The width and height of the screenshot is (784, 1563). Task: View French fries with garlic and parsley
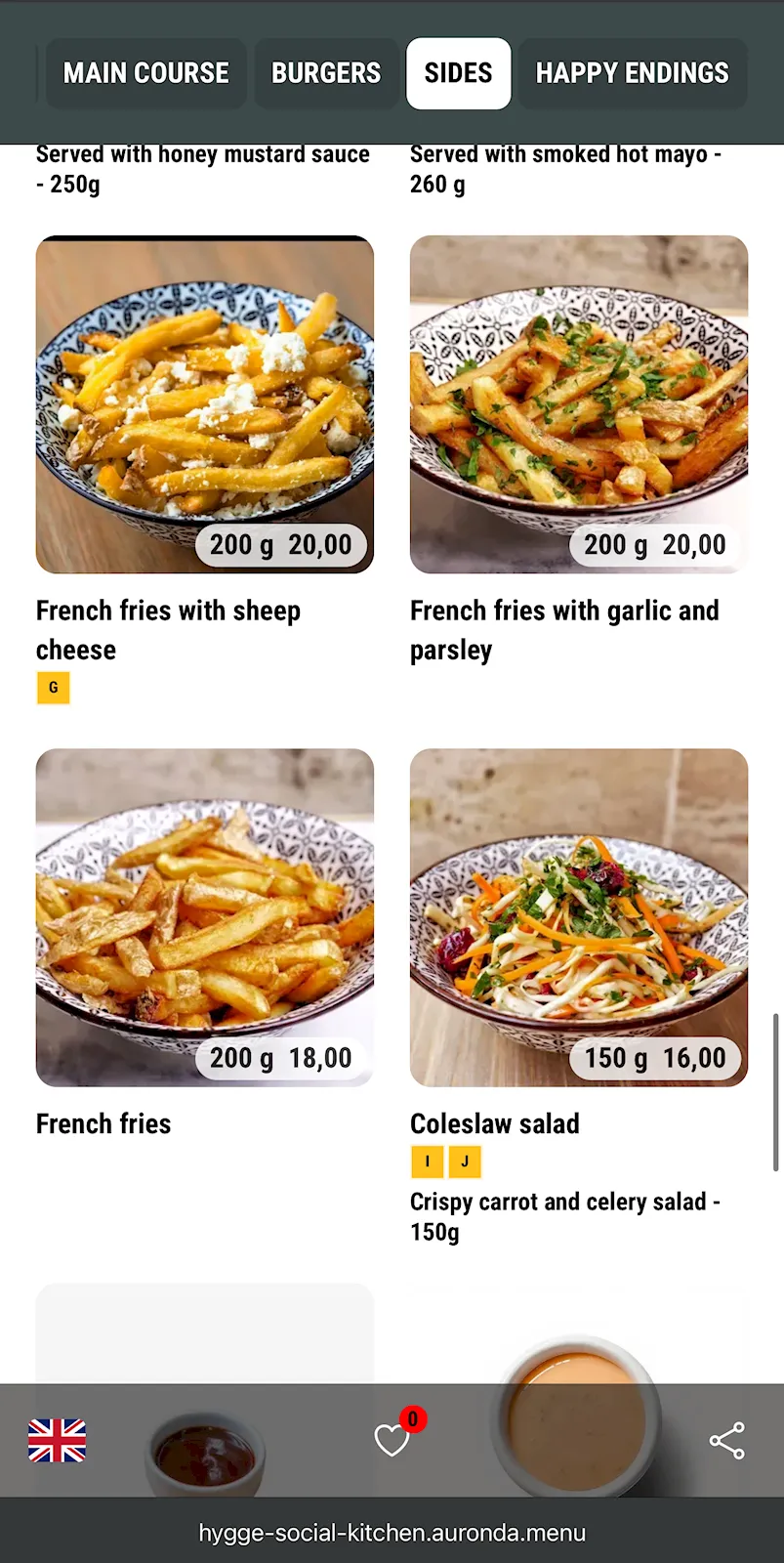pos(579,404)
